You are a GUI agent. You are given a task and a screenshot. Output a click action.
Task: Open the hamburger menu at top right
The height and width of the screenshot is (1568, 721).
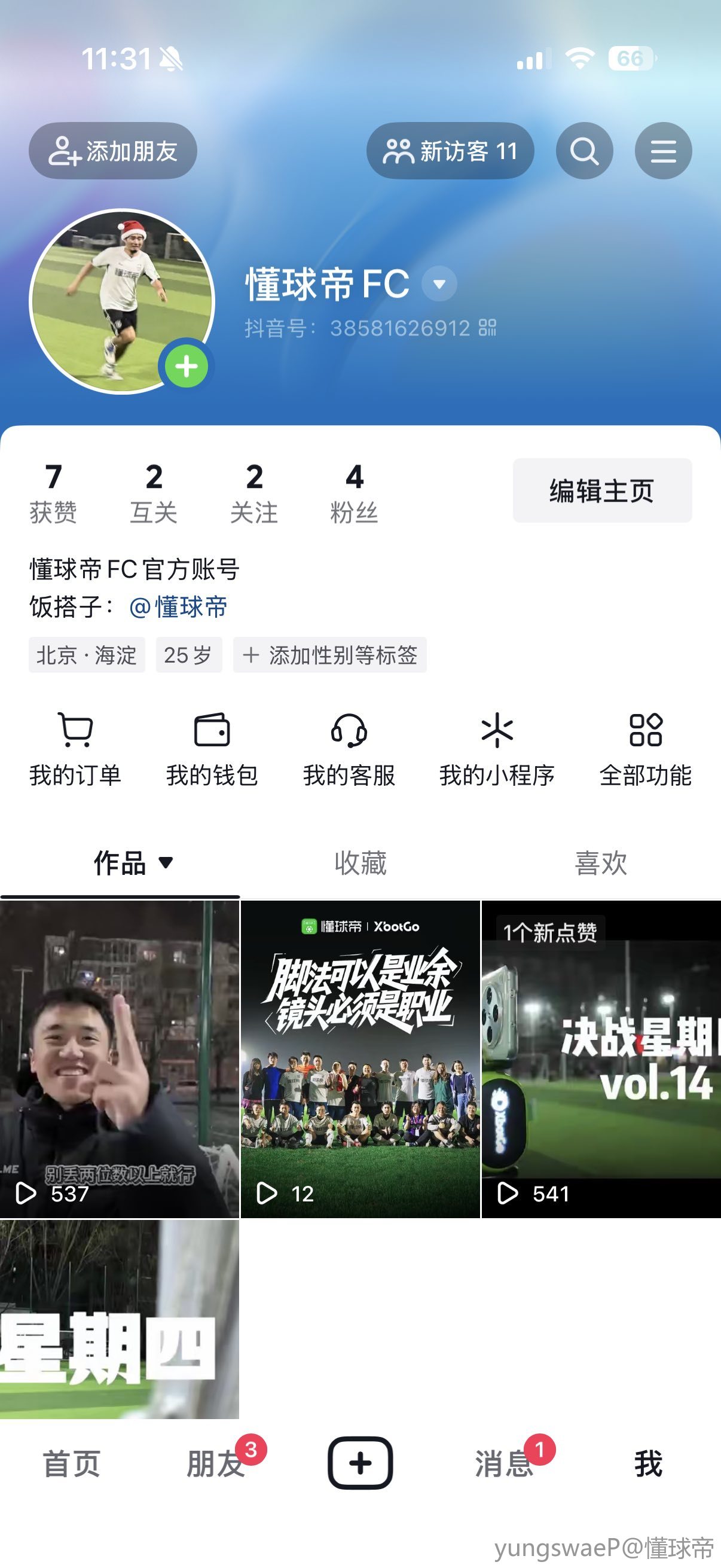point(662,151)
